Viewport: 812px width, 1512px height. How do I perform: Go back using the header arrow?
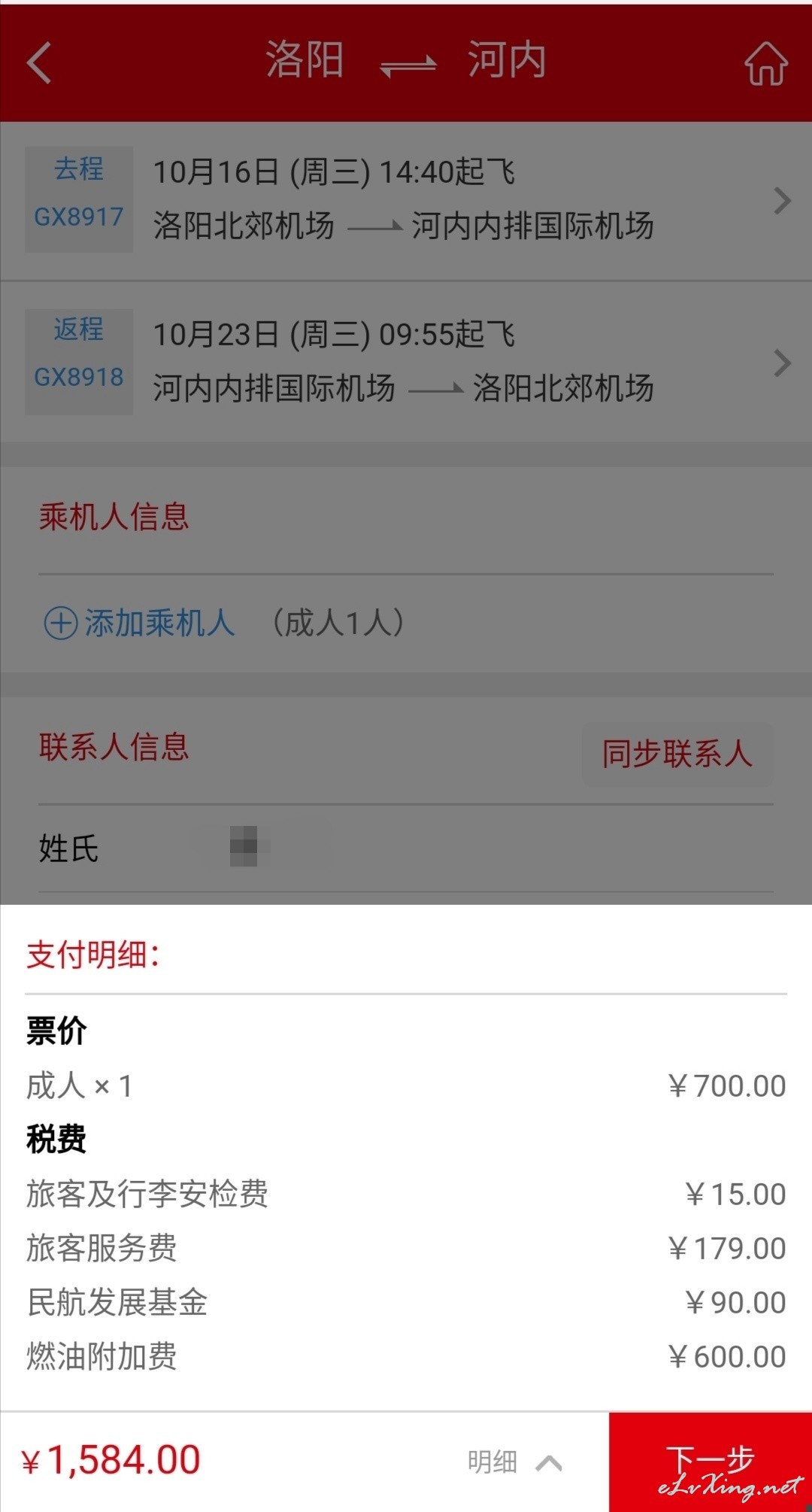coord(39,62)
